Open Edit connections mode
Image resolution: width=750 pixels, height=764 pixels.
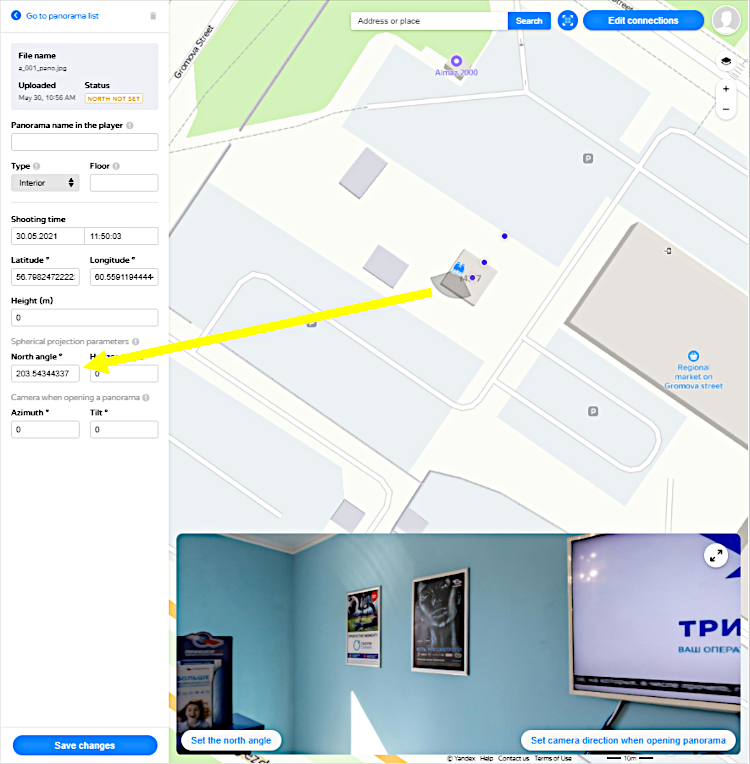coord(643,20)
